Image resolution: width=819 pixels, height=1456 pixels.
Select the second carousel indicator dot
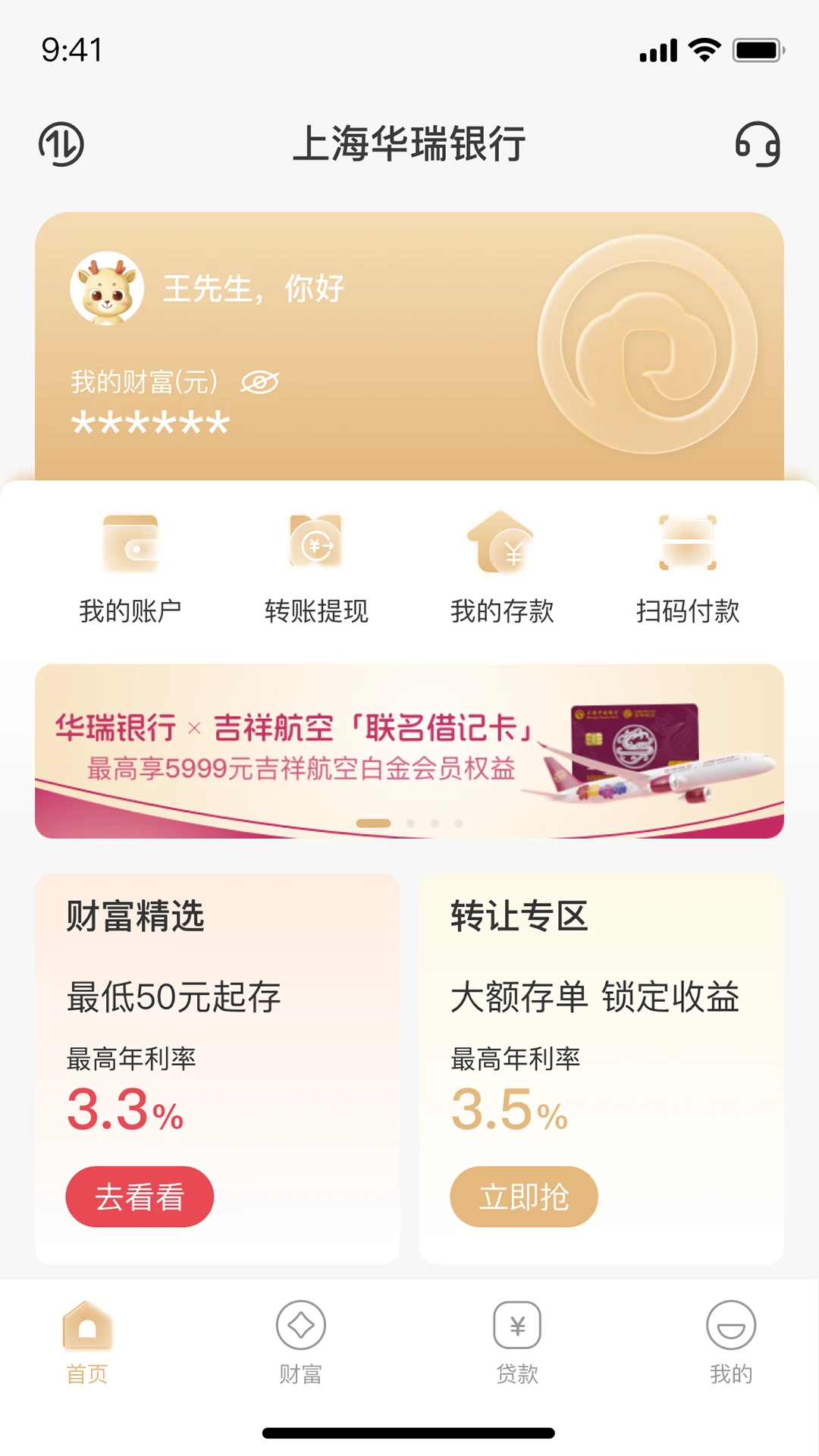pos(410,821)
